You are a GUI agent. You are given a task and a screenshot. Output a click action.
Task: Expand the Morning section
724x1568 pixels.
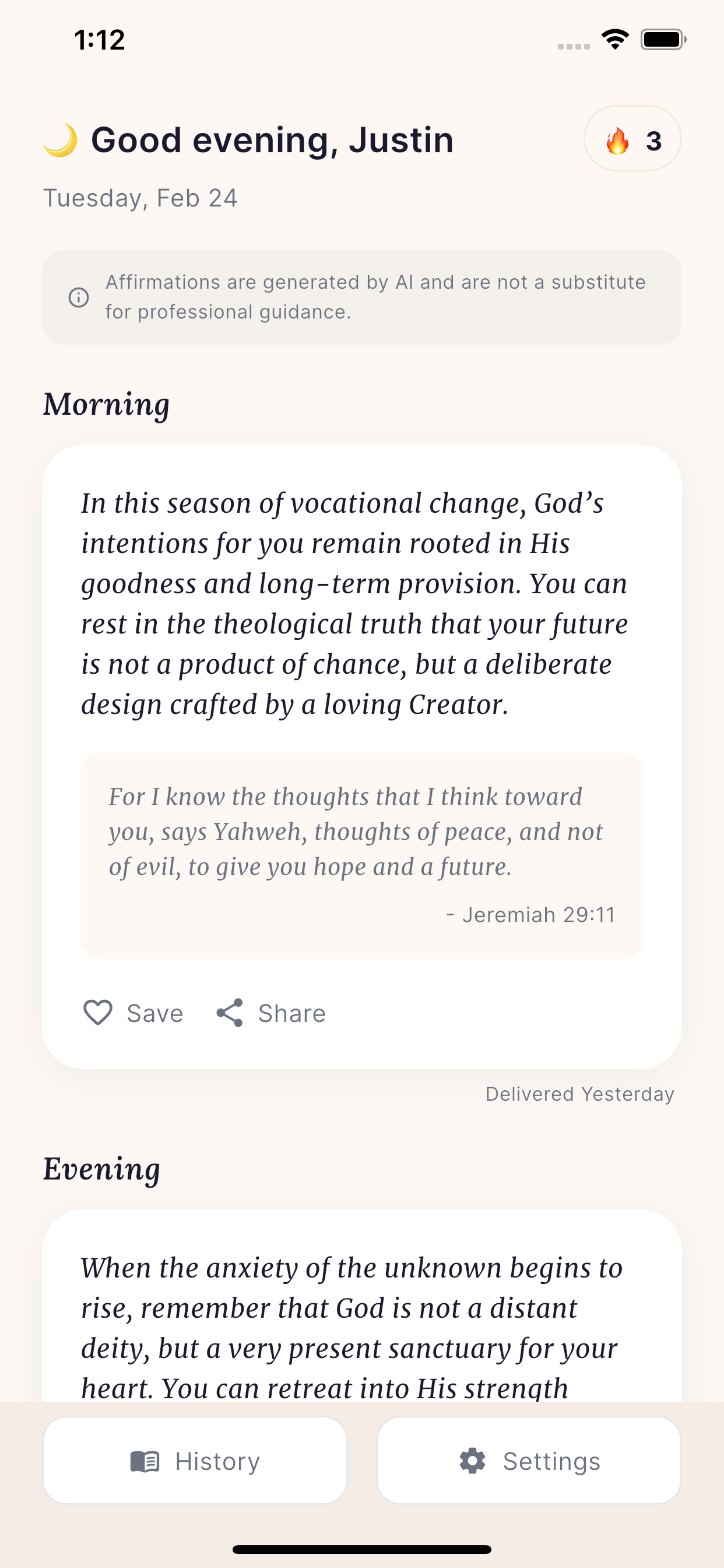click(x=106, y=404)
